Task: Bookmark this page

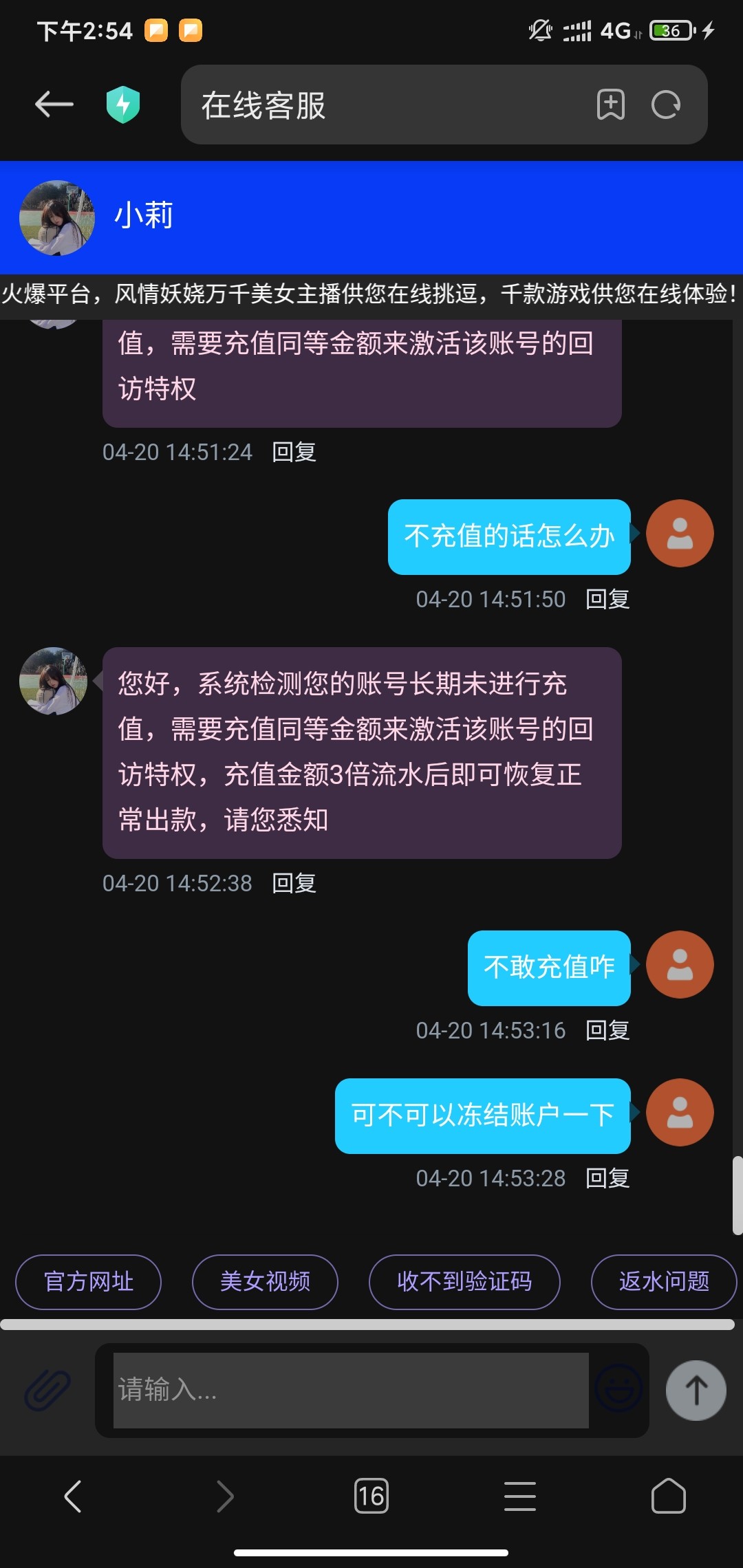Action: [x=610, y=105]
